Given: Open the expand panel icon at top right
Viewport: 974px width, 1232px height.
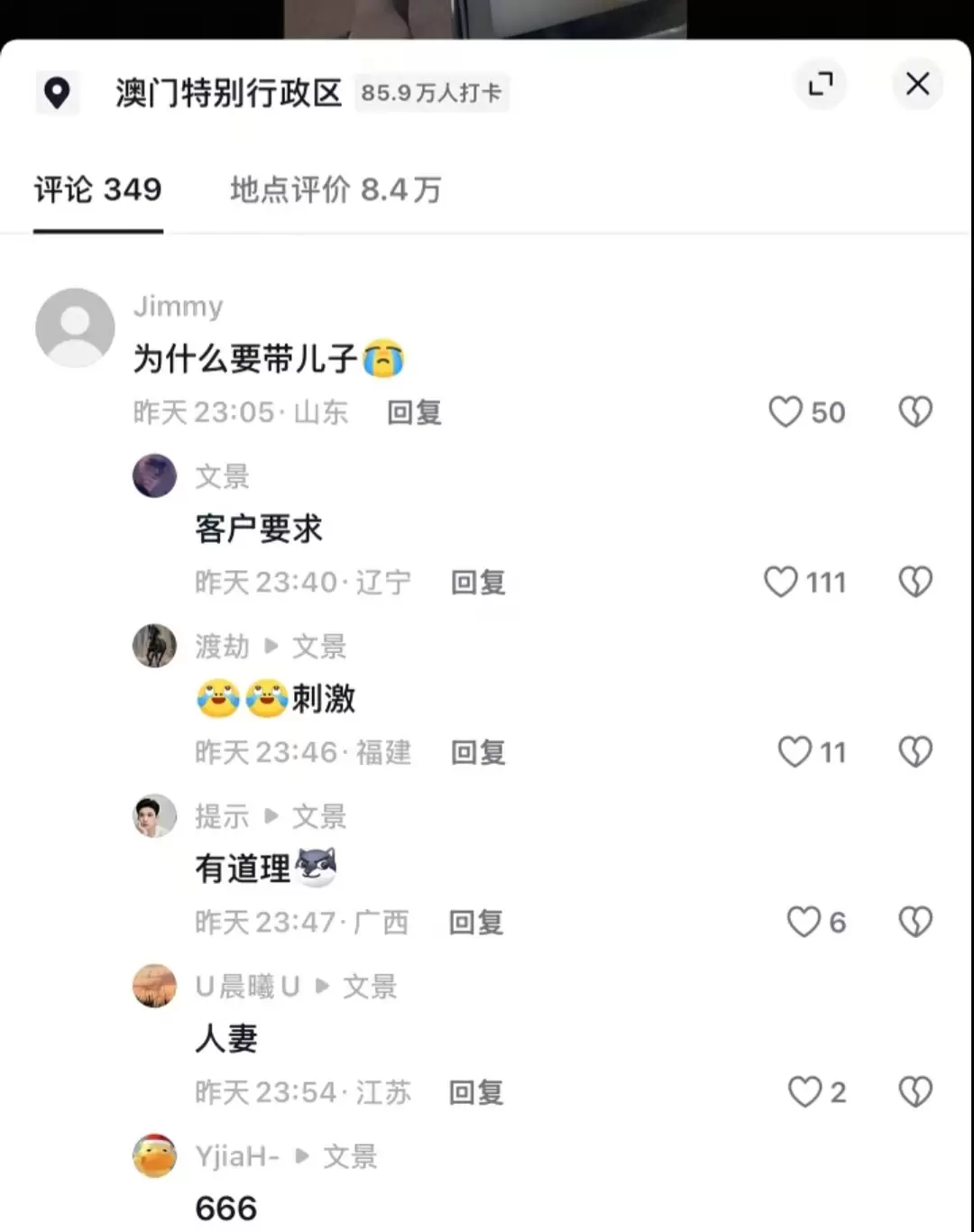Looking at the screenshot, I should pyautogui.click(x=820, y=84).
